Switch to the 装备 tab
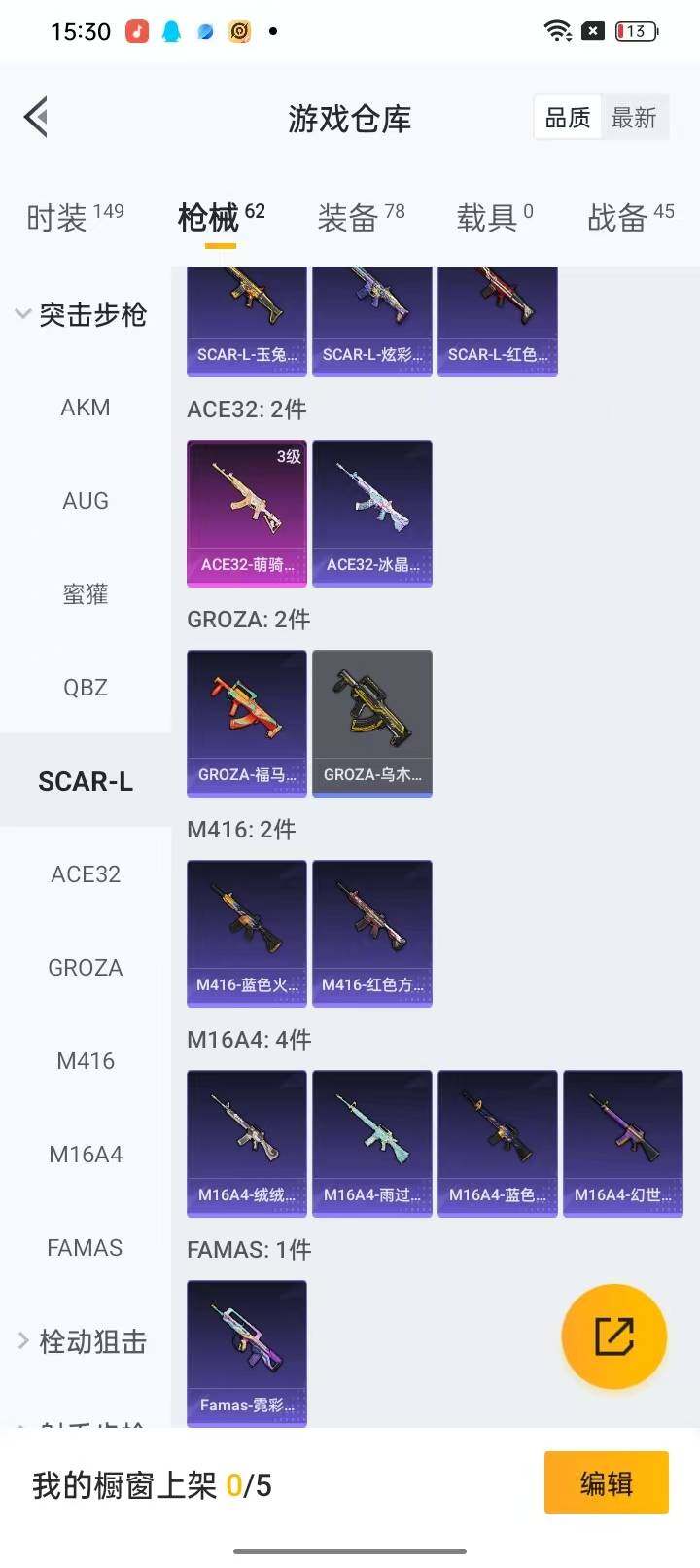Screen dimensions: 700x1568 (x=361, y=217)
